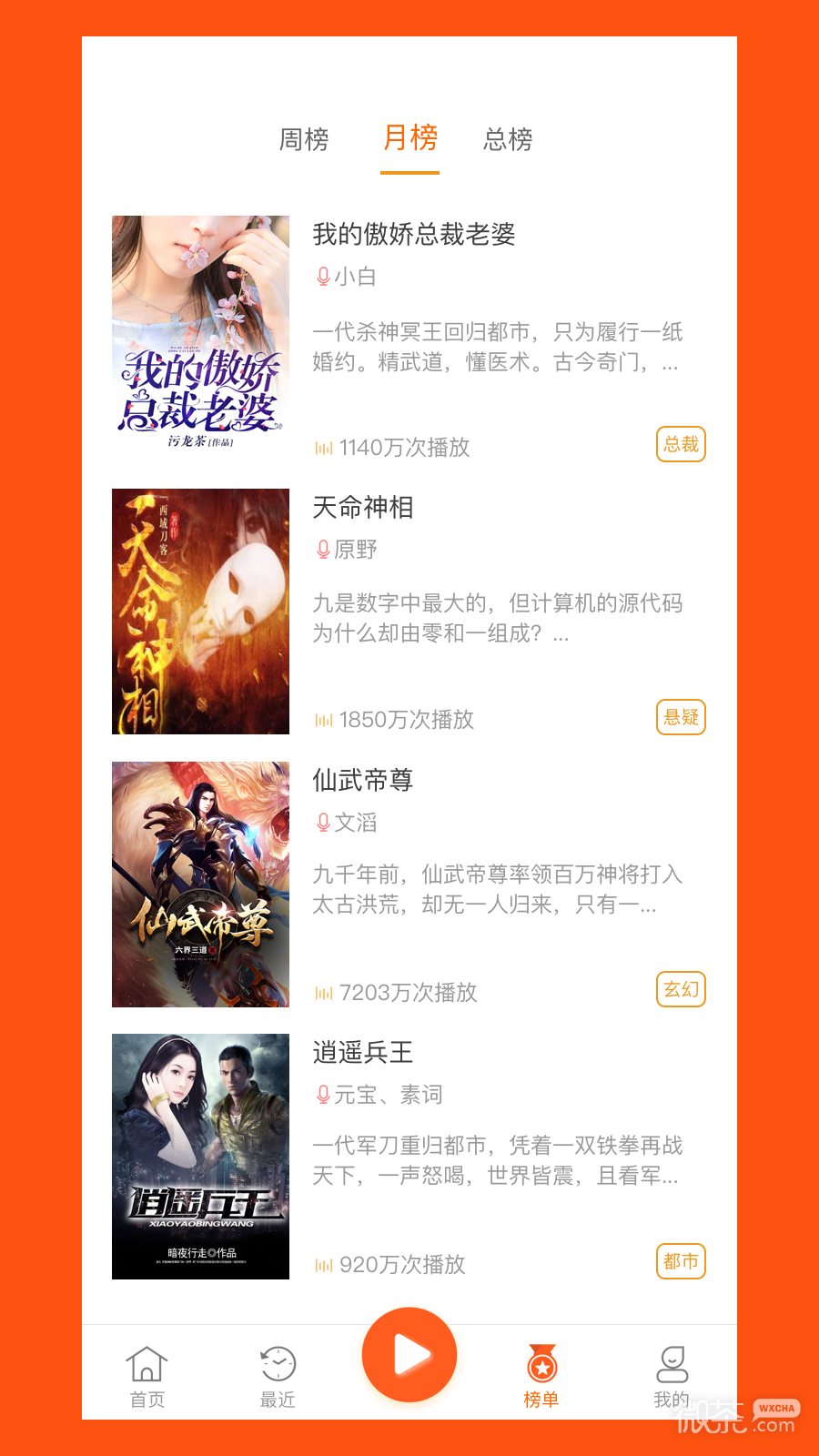
Task: Open the audiobook 天命神相
Action: click(363, 507)
